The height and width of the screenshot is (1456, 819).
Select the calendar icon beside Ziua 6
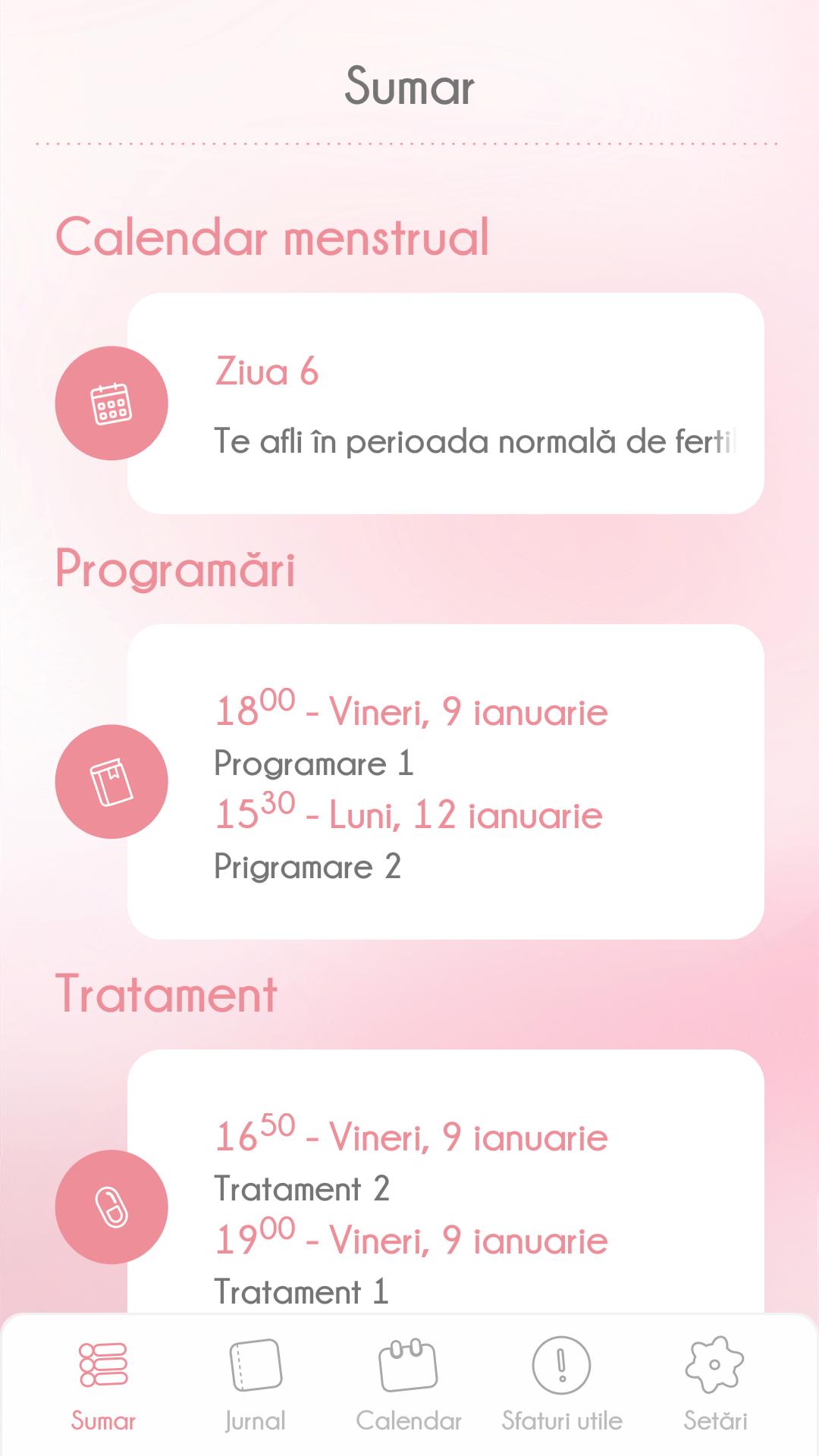pos(111,404)
